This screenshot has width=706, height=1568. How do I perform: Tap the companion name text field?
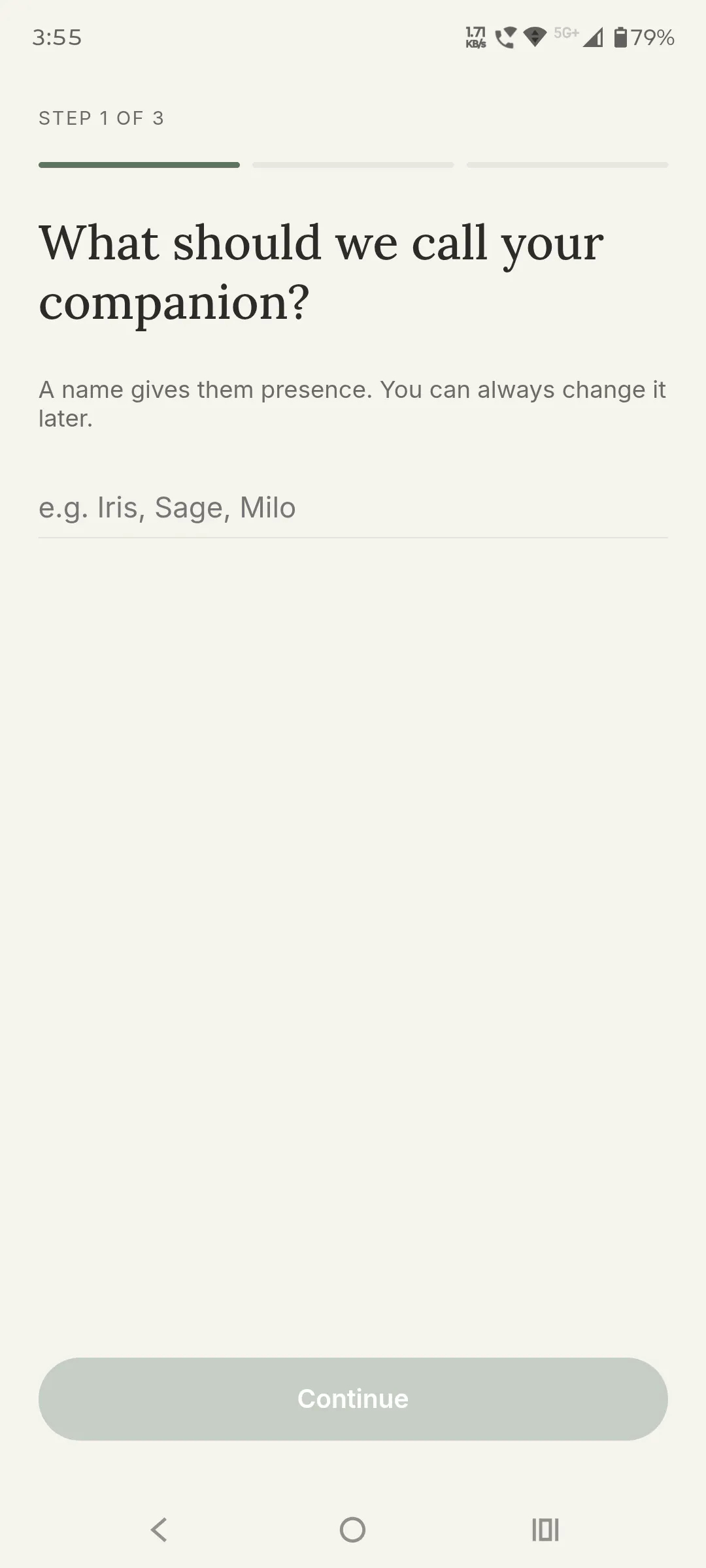[353, 508]
